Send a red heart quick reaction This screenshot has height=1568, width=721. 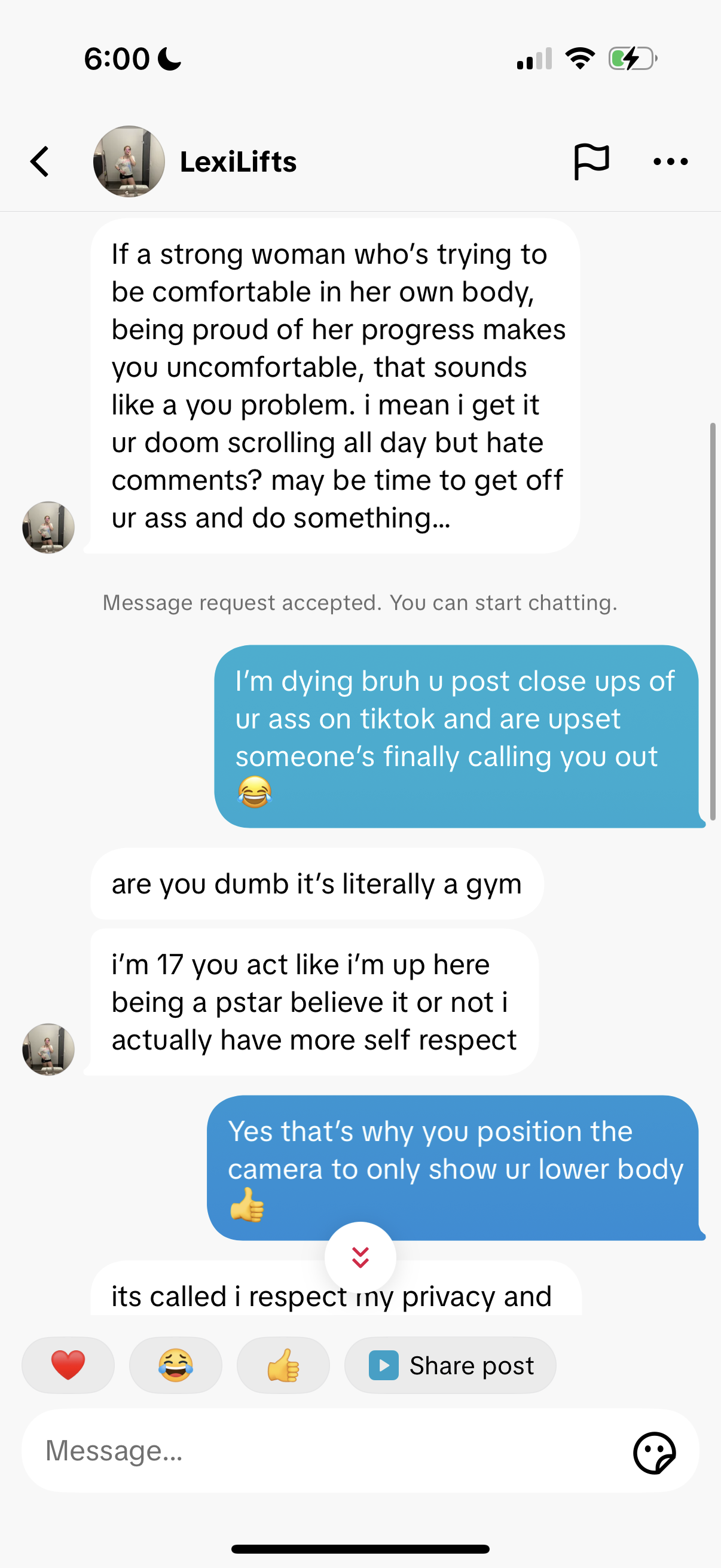click(68, 1365)
